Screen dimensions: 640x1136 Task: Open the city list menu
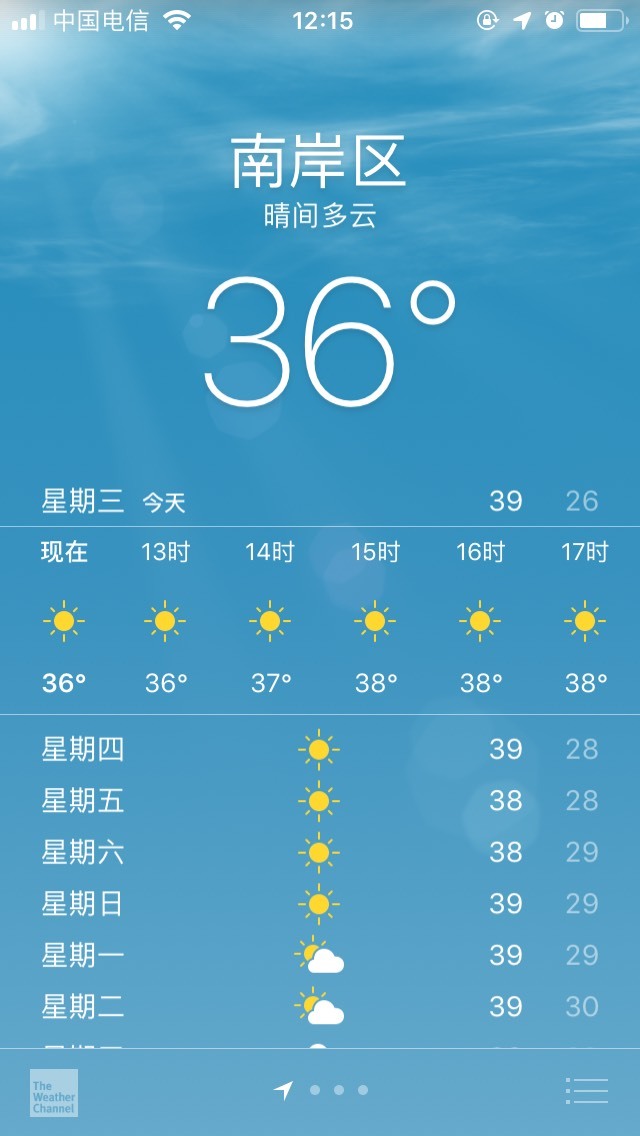[586, 1090]
